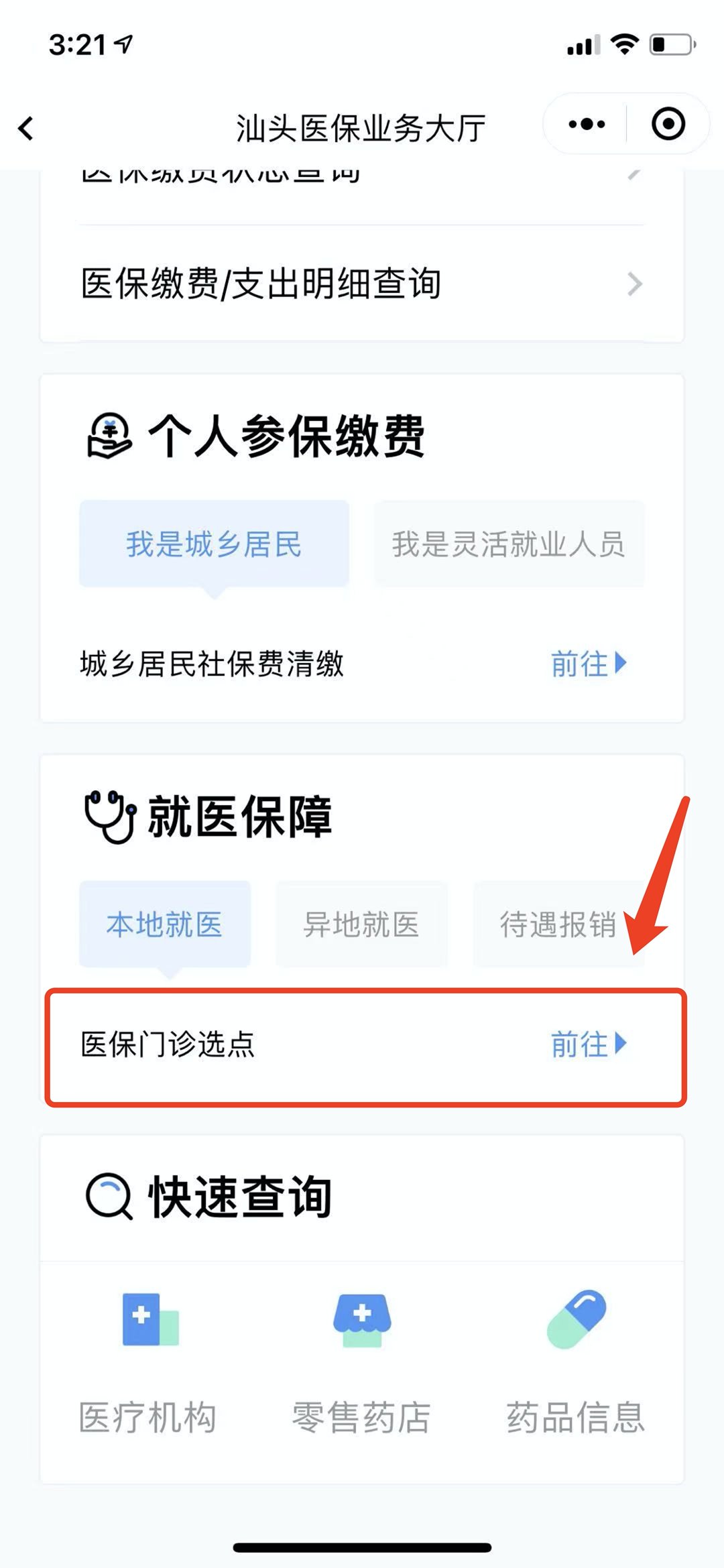Close the mini program with the circle icon
The height and width of the screenshot is (1568, 724).
pos(668,125)
